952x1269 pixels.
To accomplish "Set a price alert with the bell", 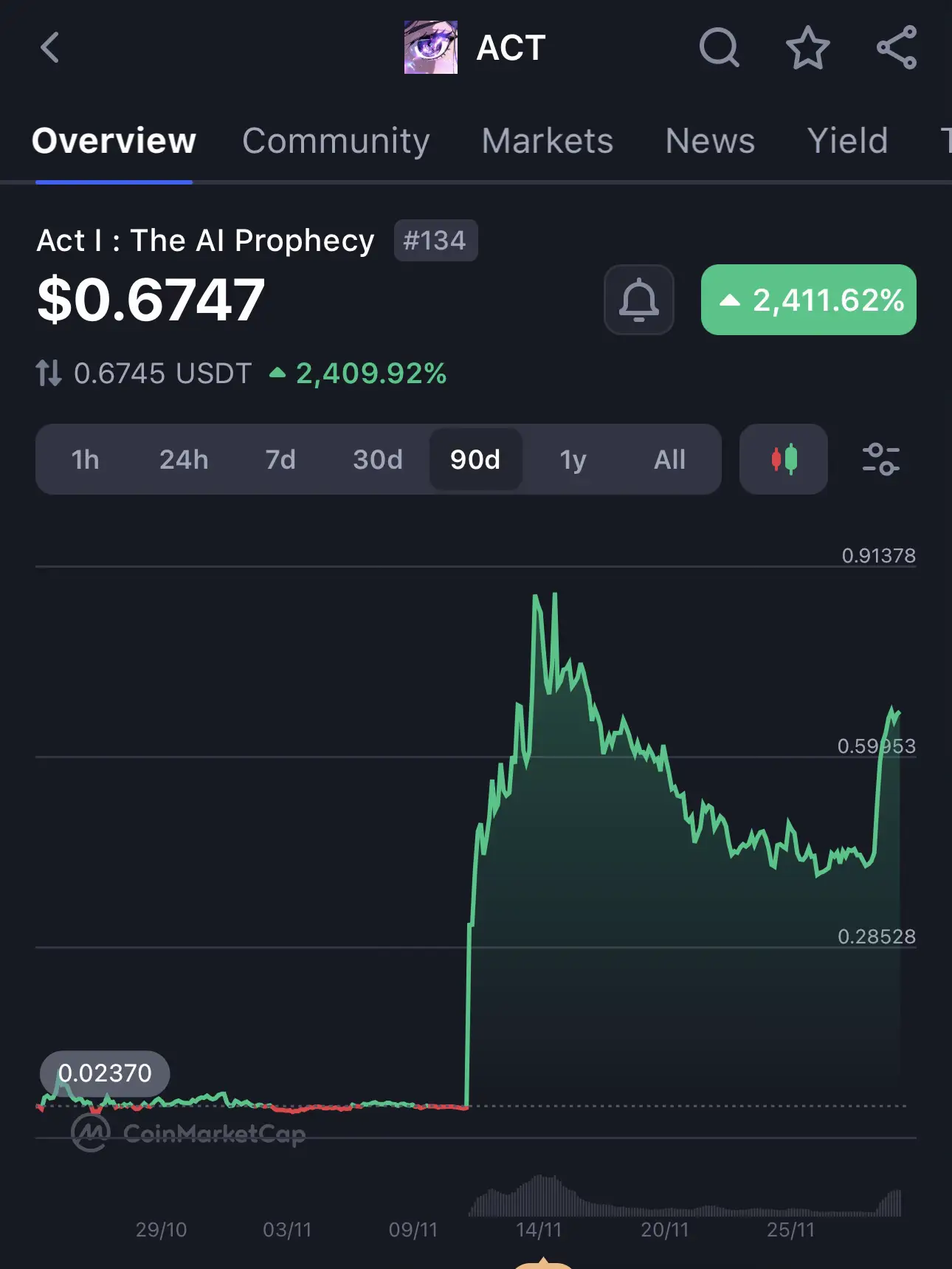I will click(638, 300).
